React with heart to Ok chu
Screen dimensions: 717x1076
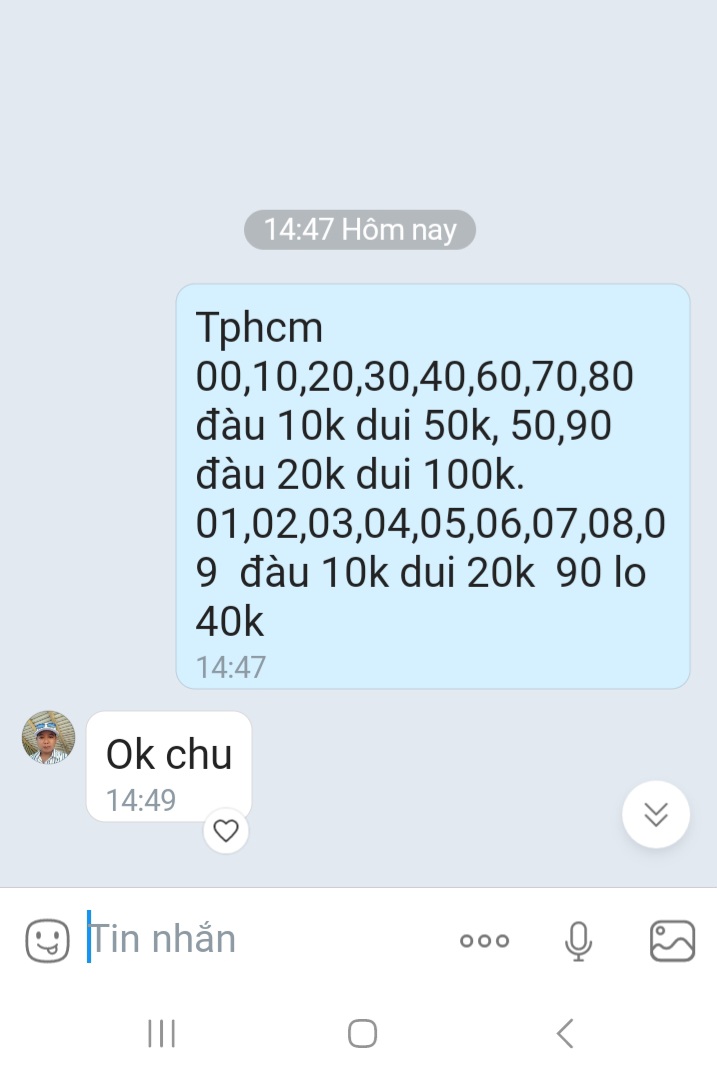point(226,831)
